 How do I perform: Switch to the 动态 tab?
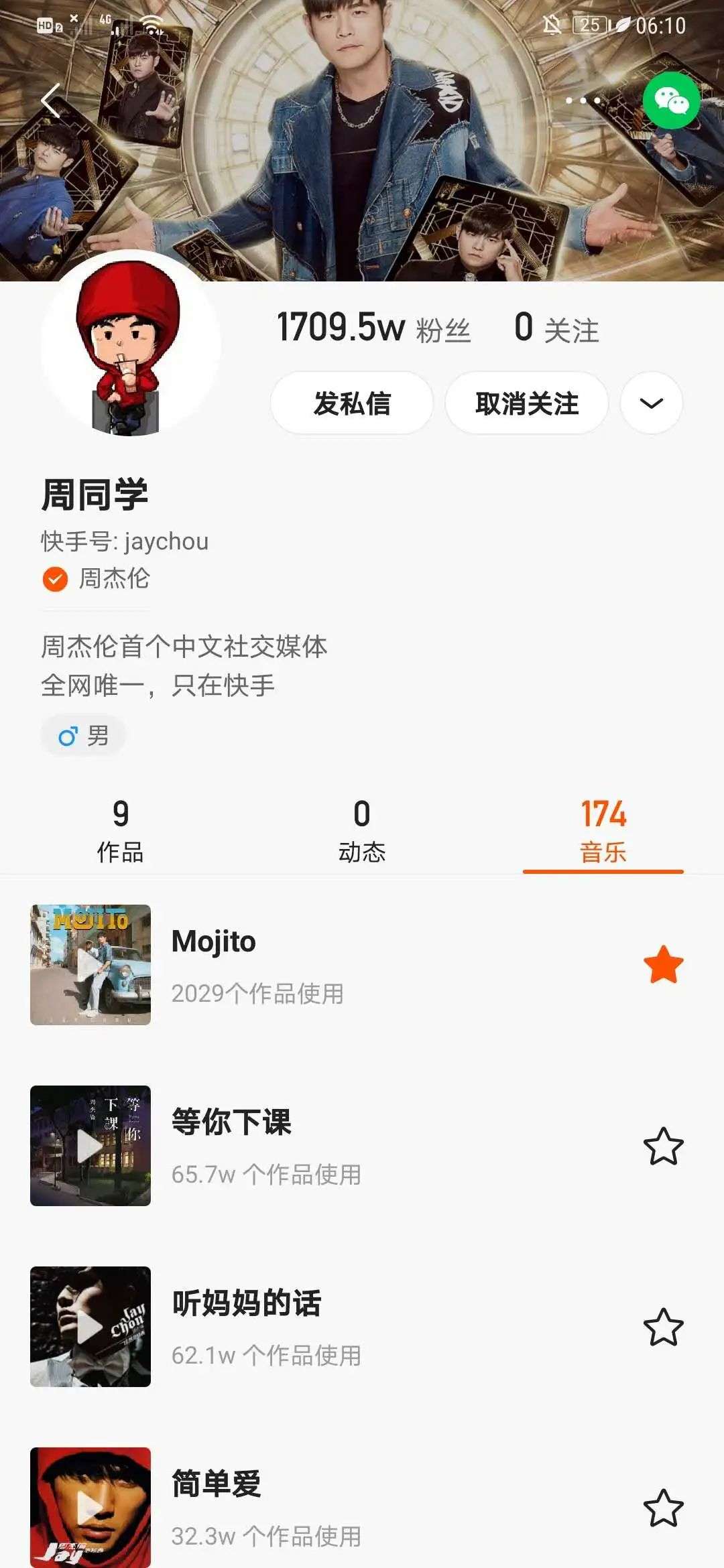point(362,831)
